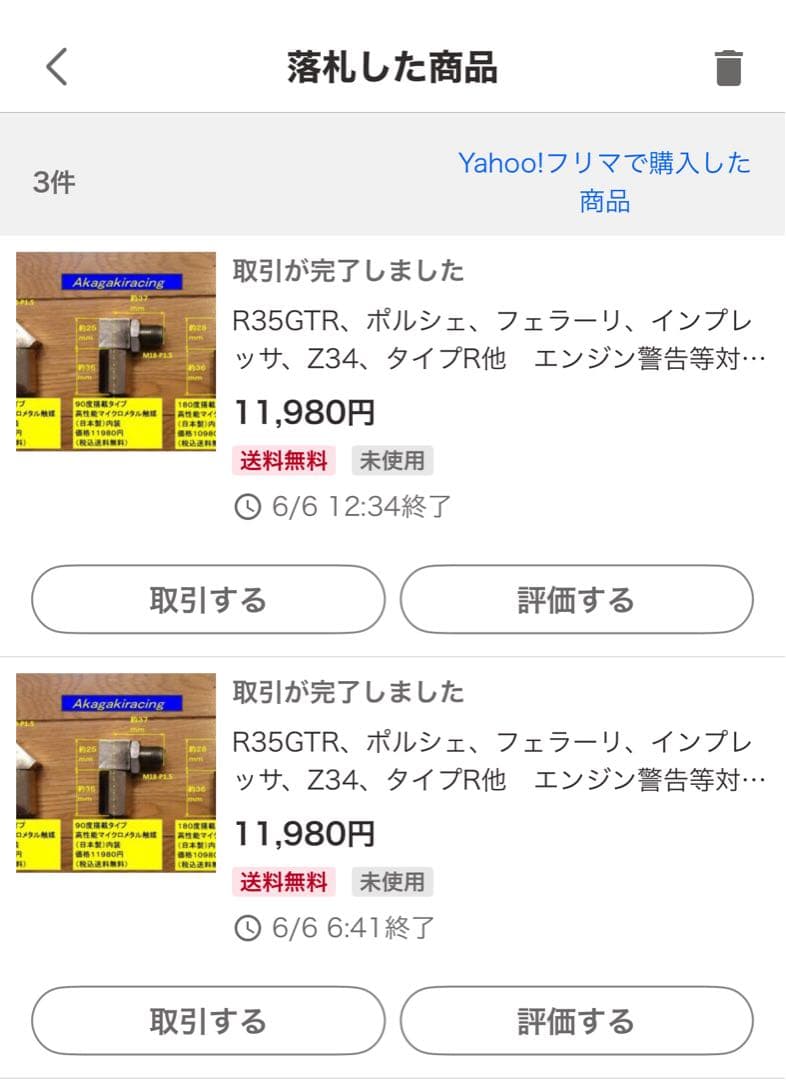This screenshot has width=786, height=1080.
Task: Tap 評価する for the item ended 6/6 12:34
Action: [576, 600]
